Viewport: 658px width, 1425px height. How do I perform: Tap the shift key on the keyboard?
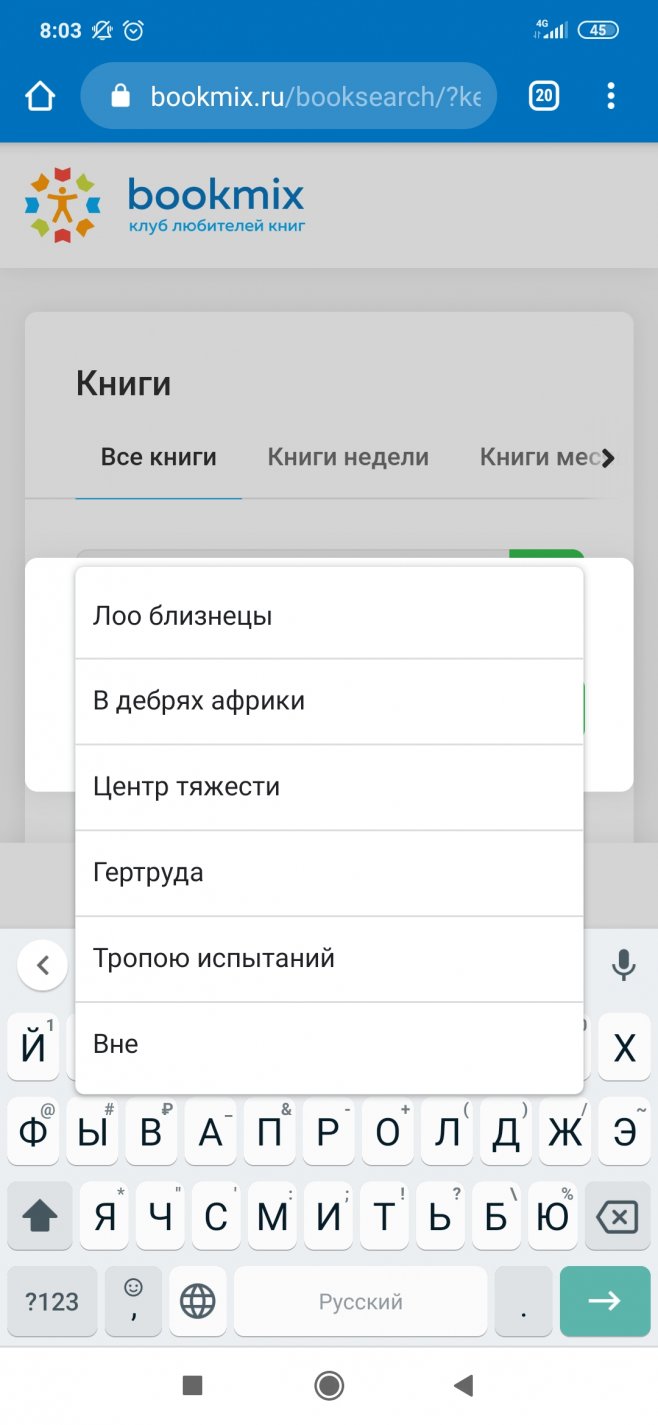click(x=40, y=1216)
